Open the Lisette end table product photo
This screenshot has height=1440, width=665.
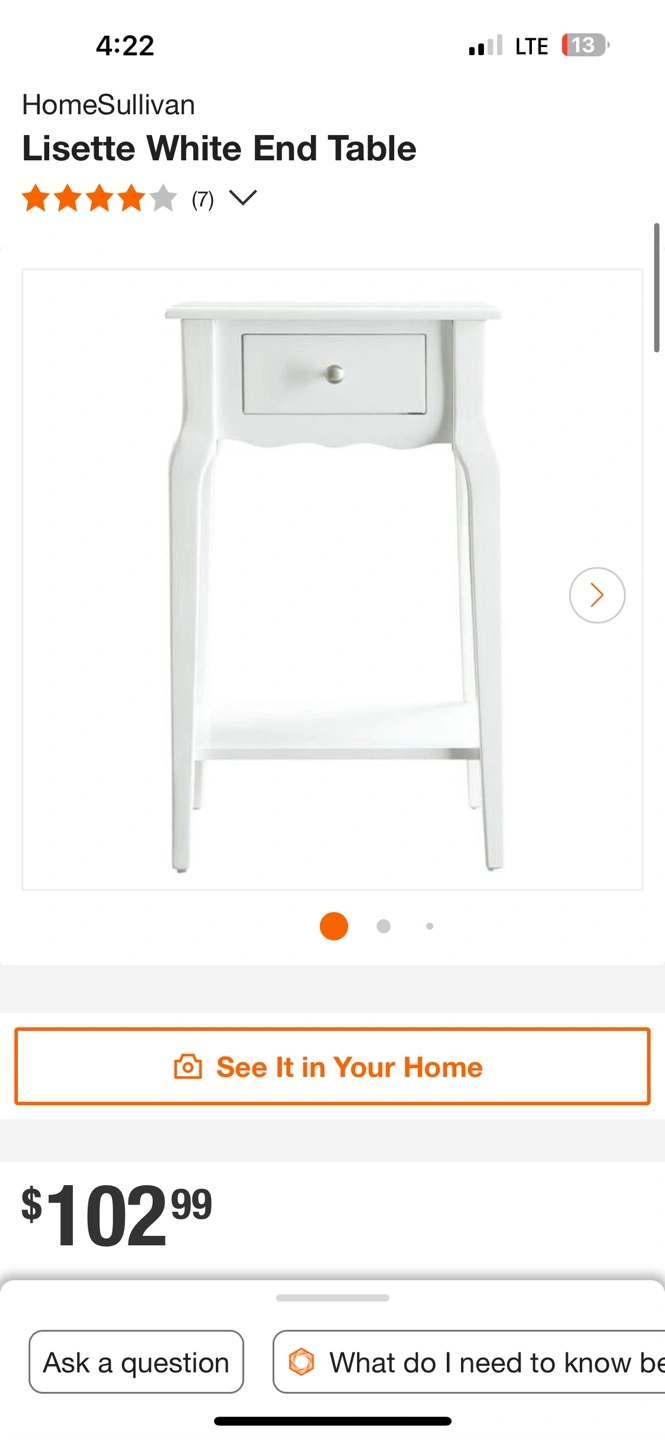(x=333, y=579)
